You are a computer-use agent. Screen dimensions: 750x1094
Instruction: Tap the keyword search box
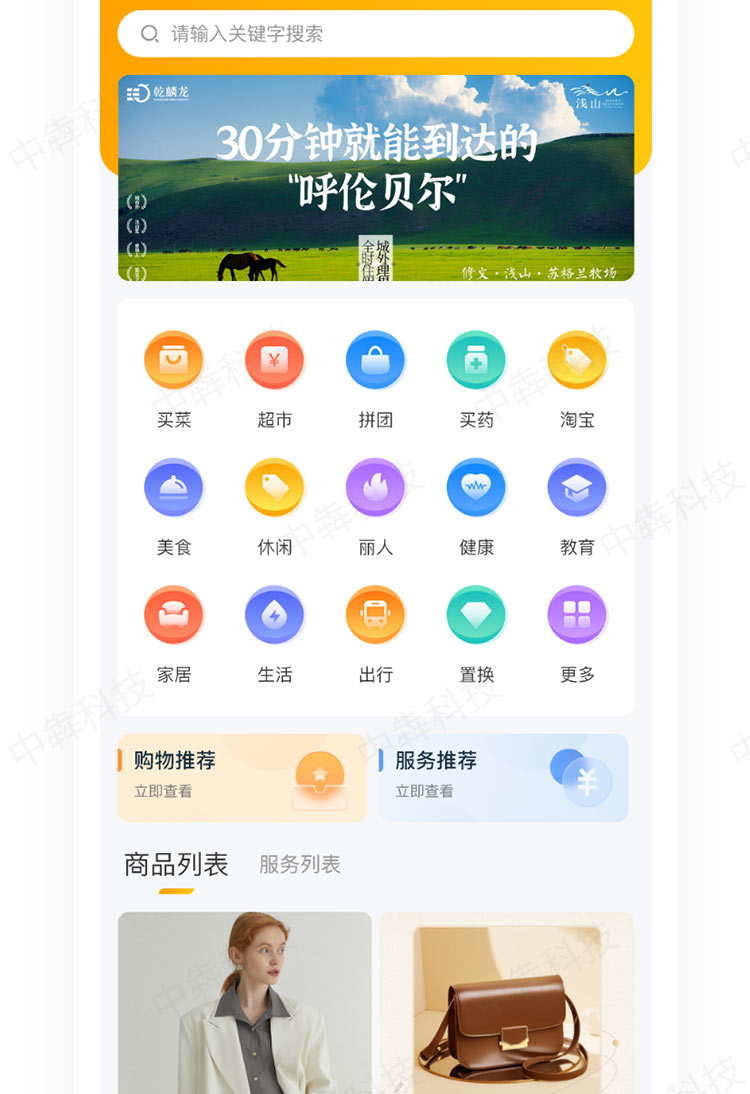coord(375,34)
